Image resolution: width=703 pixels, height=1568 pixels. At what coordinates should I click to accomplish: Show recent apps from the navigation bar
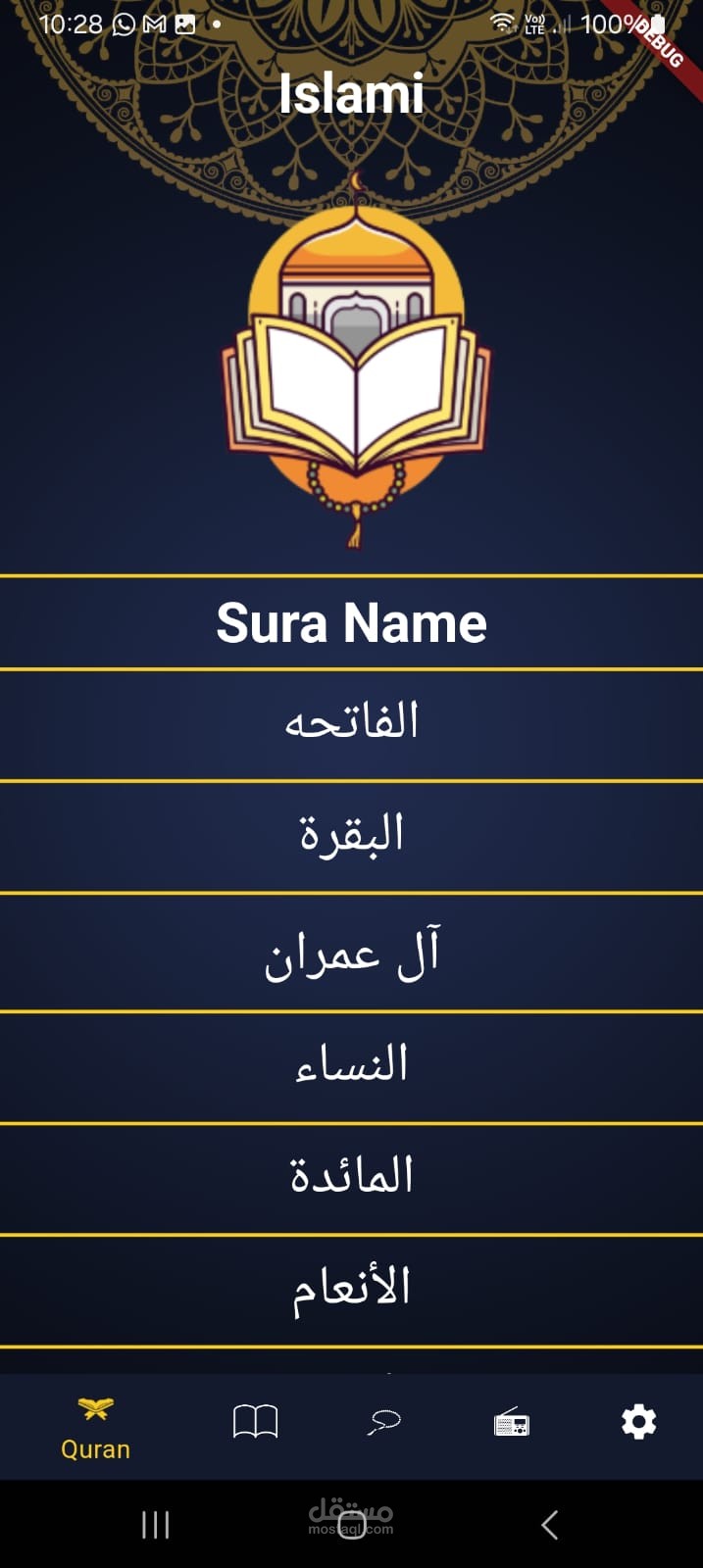155,1525
